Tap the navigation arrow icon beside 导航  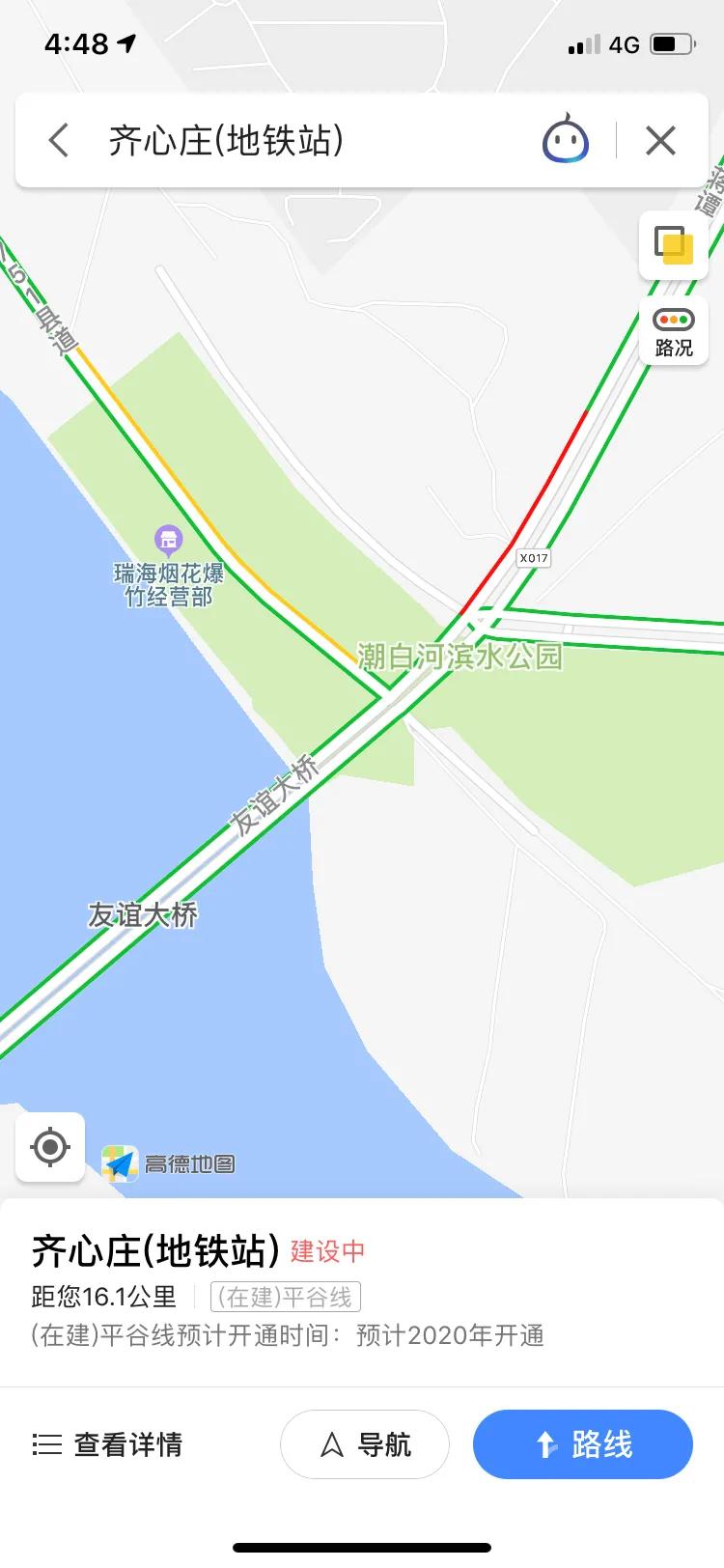click(331, 1444)
